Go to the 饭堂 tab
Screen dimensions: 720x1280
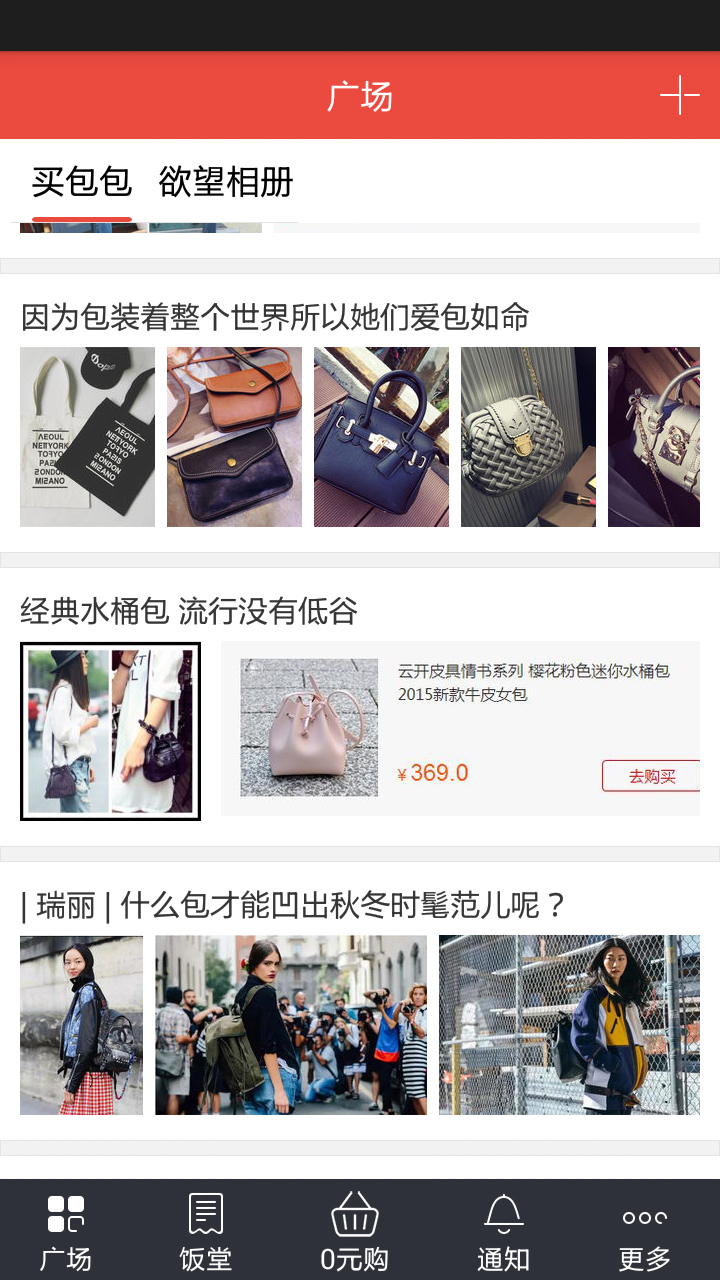pos(205,1231)
